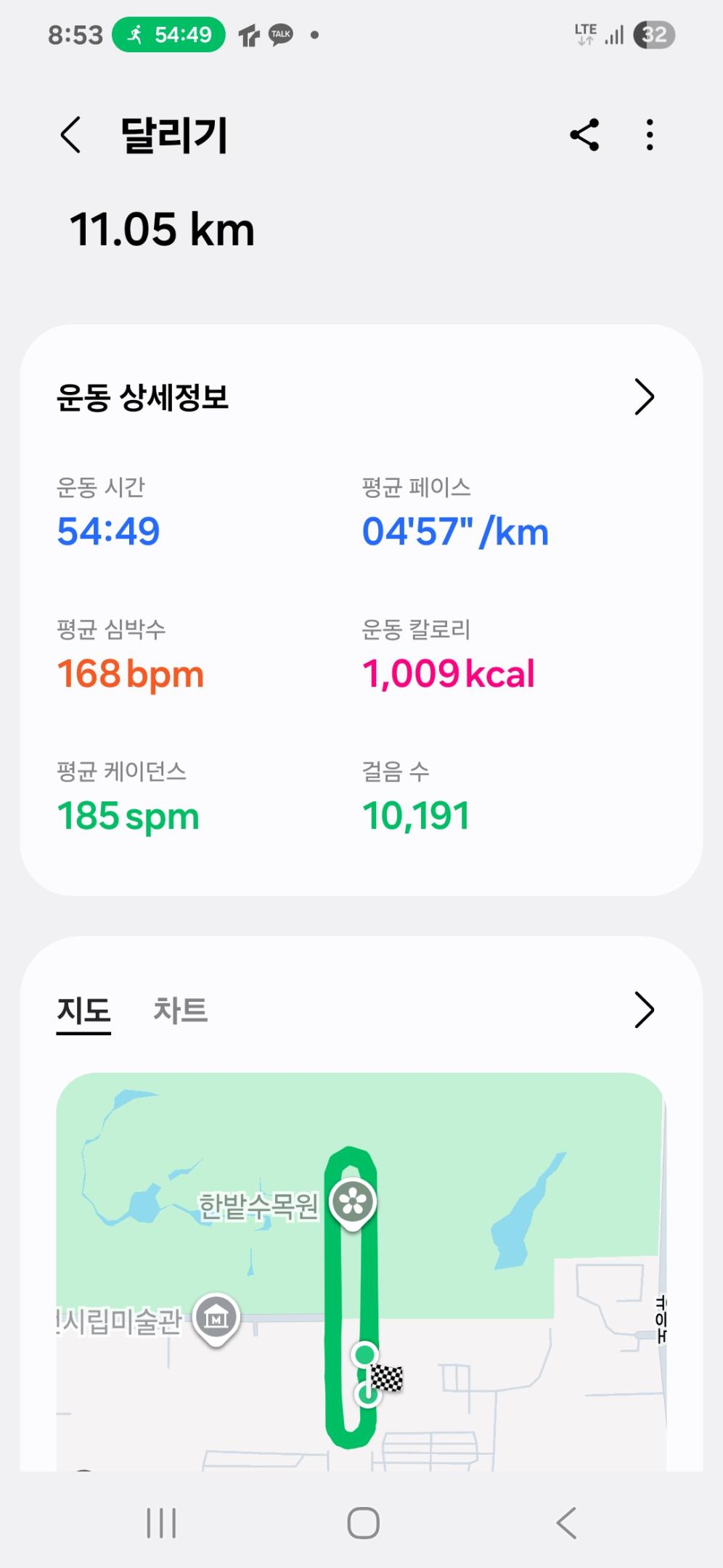Open the three-dot overflow menu

click(650, 135)
